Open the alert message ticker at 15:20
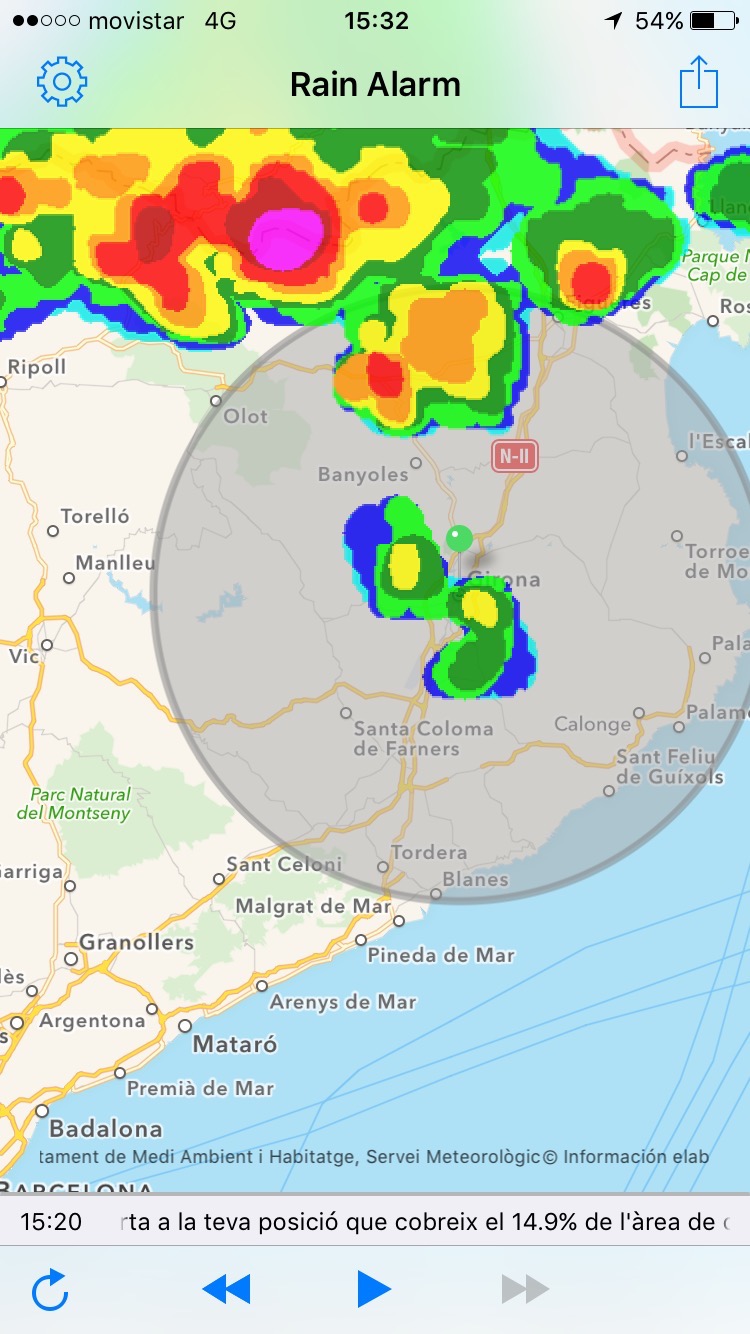 [375, 1221]
